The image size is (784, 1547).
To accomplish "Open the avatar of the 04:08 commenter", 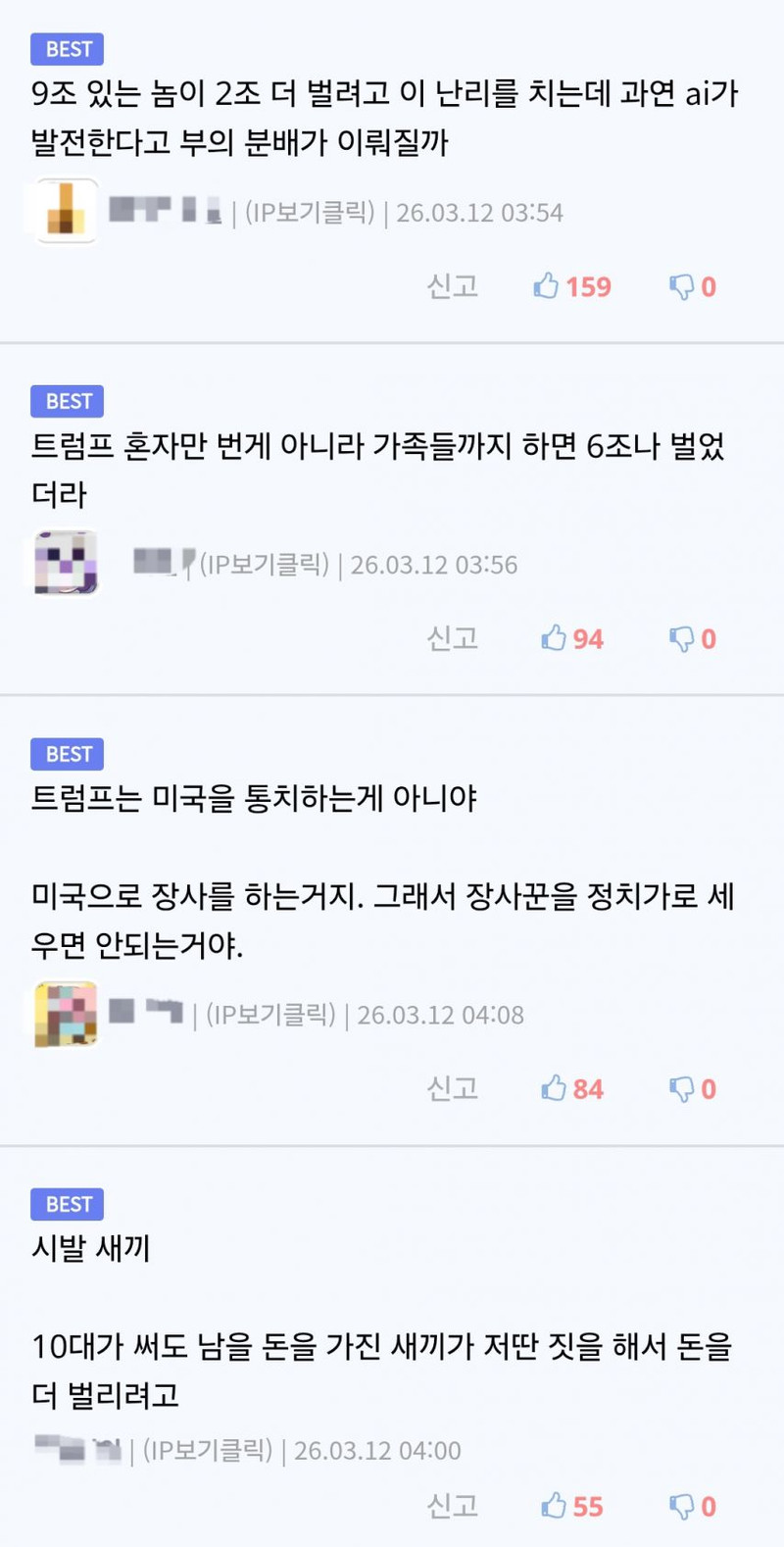I will 66,1014.
